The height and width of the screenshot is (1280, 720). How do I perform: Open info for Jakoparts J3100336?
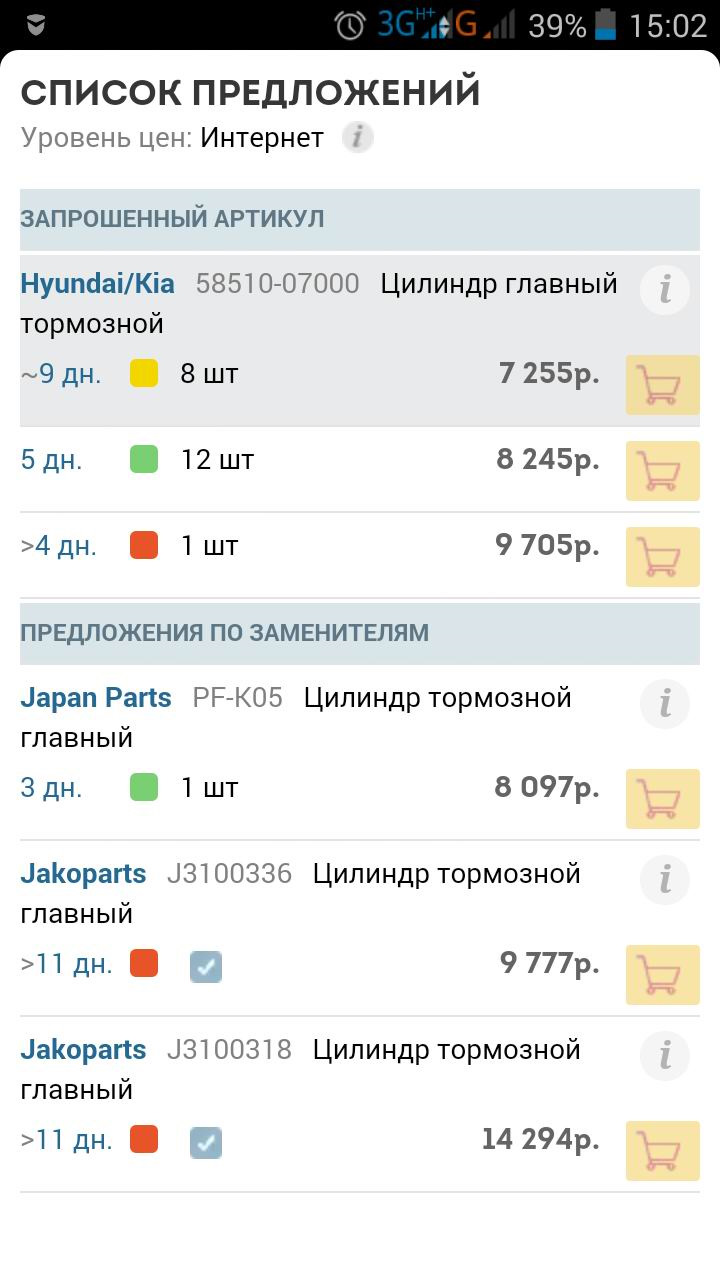[x=663, y=881]
